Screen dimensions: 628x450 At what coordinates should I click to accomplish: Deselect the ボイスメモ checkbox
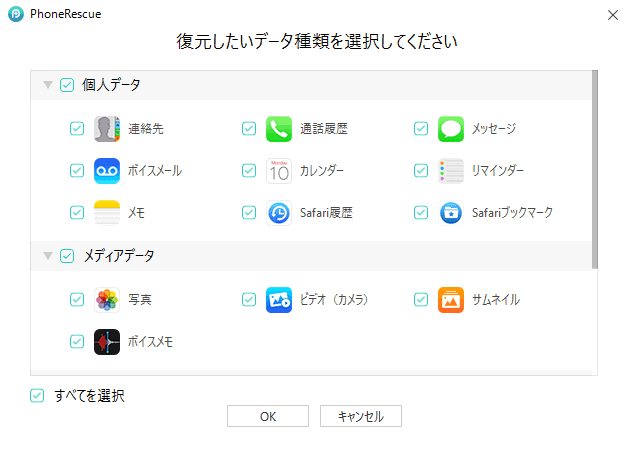click(x=77, y=342)
